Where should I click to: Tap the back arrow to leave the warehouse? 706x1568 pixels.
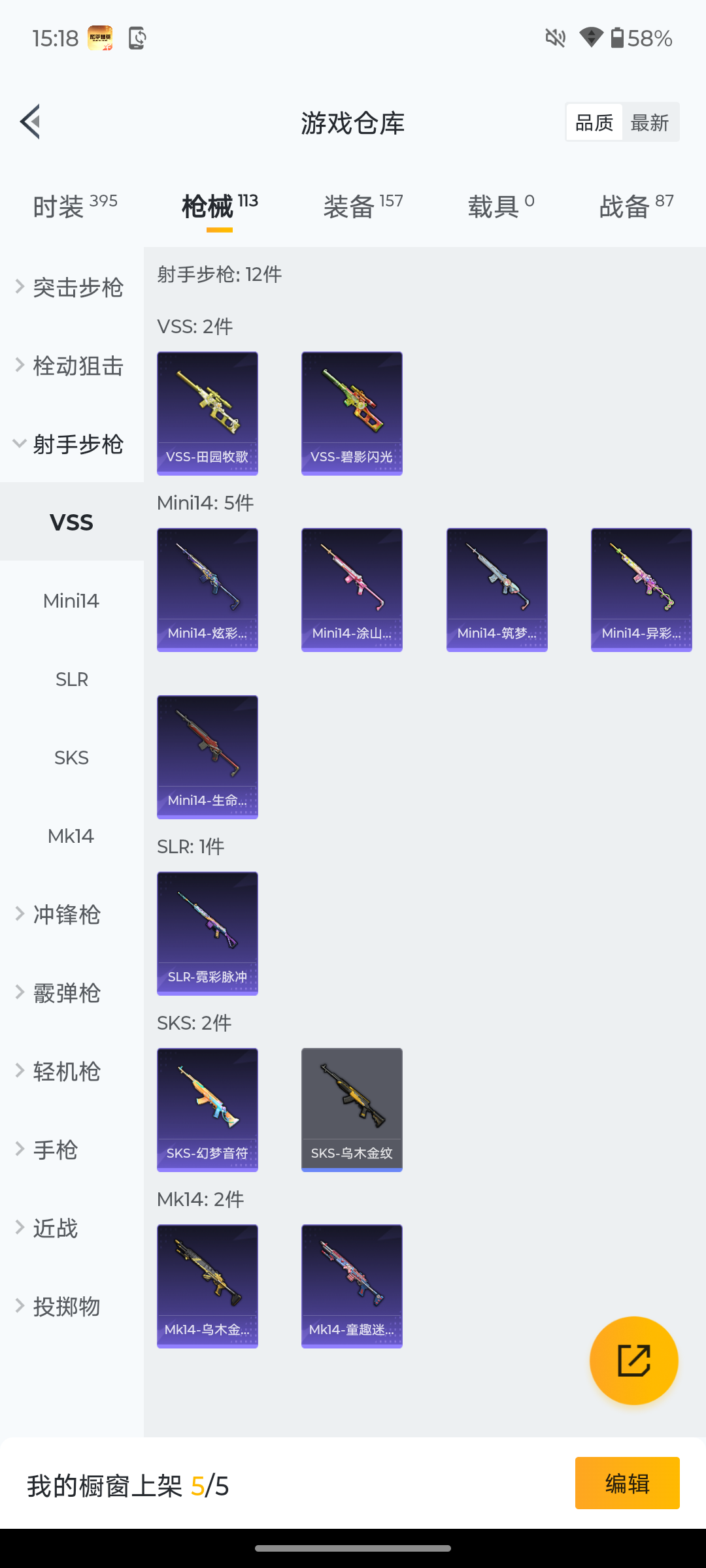point(29,122)
